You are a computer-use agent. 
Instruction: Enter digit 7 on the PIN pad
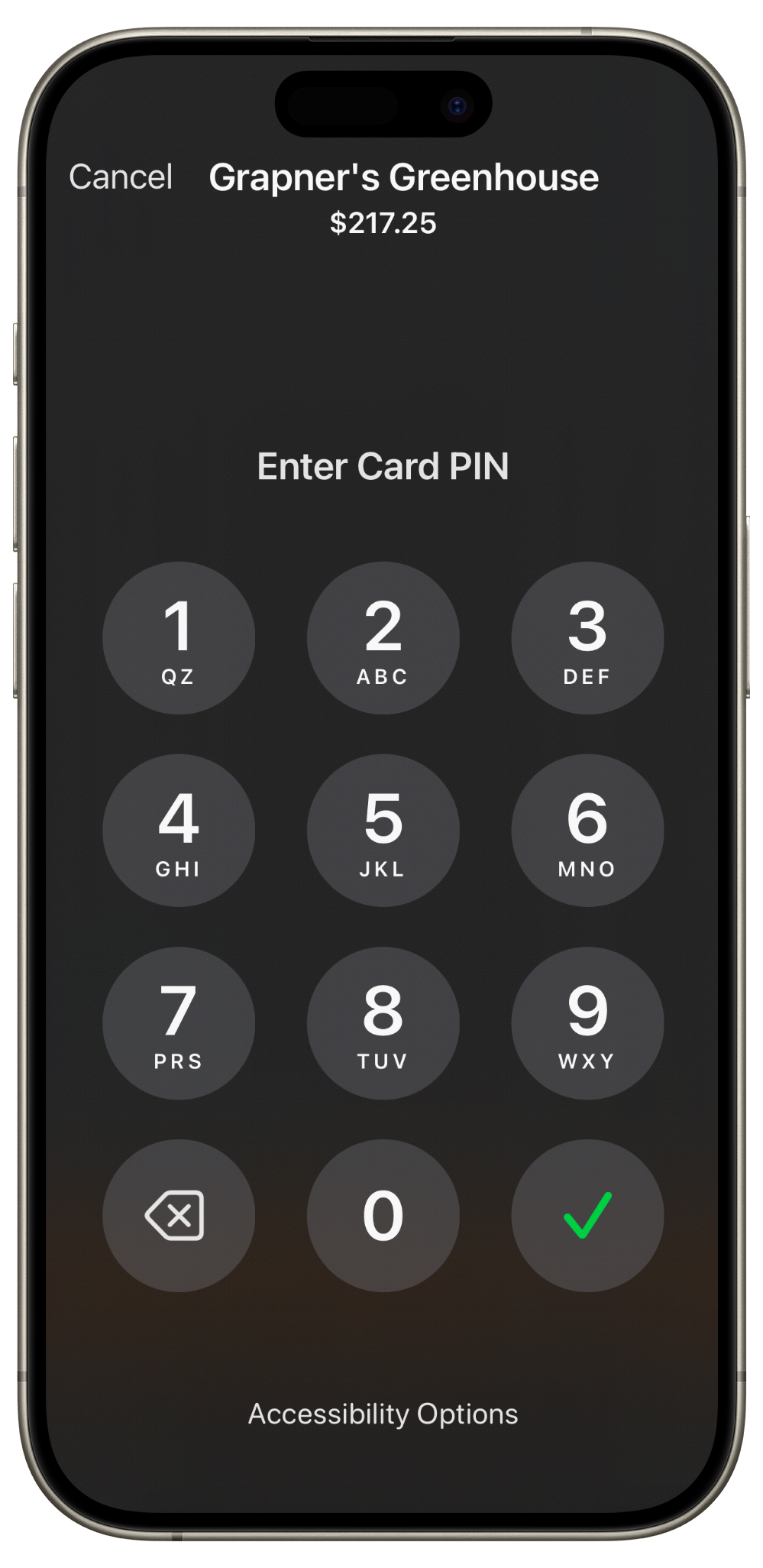(179, 1023)
